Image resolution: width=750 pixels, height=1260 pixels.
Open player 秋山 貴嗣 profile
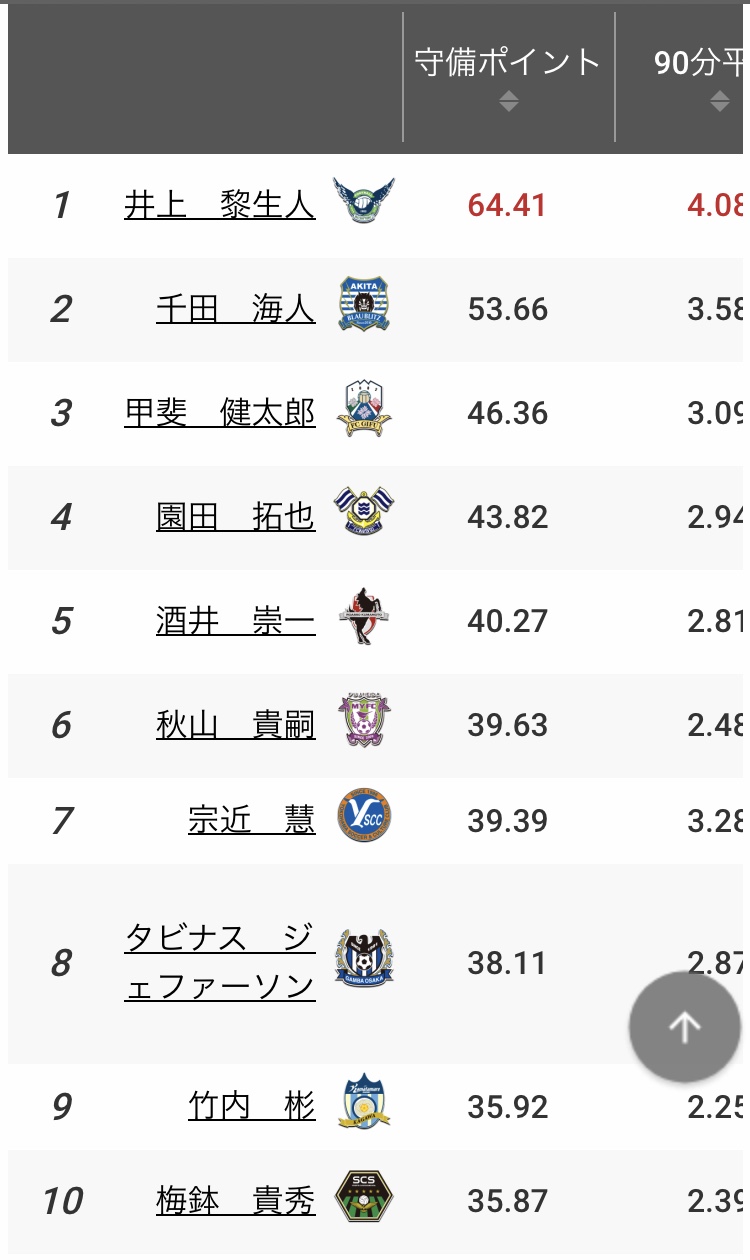236,725
